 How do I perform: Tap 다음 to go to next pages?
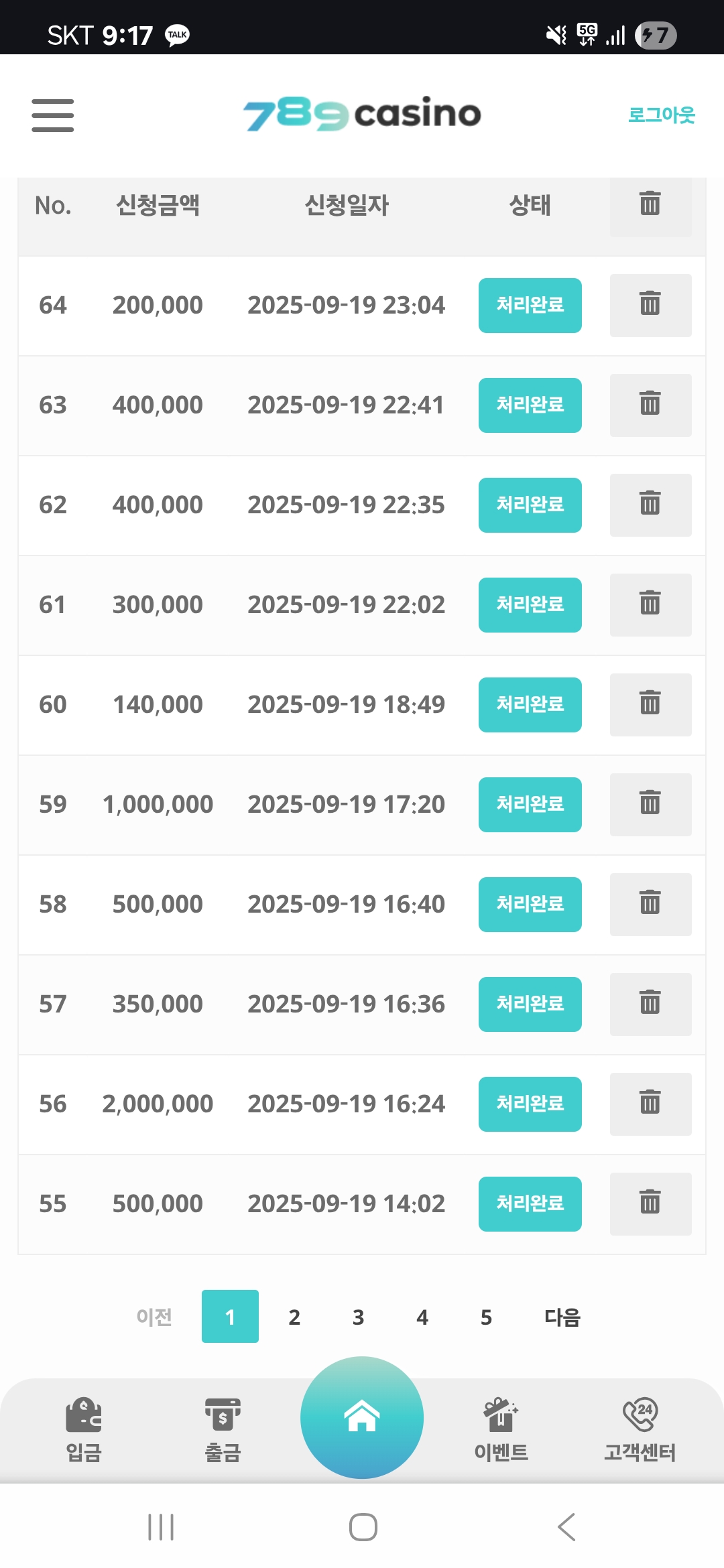click(x=562, y=1317)
